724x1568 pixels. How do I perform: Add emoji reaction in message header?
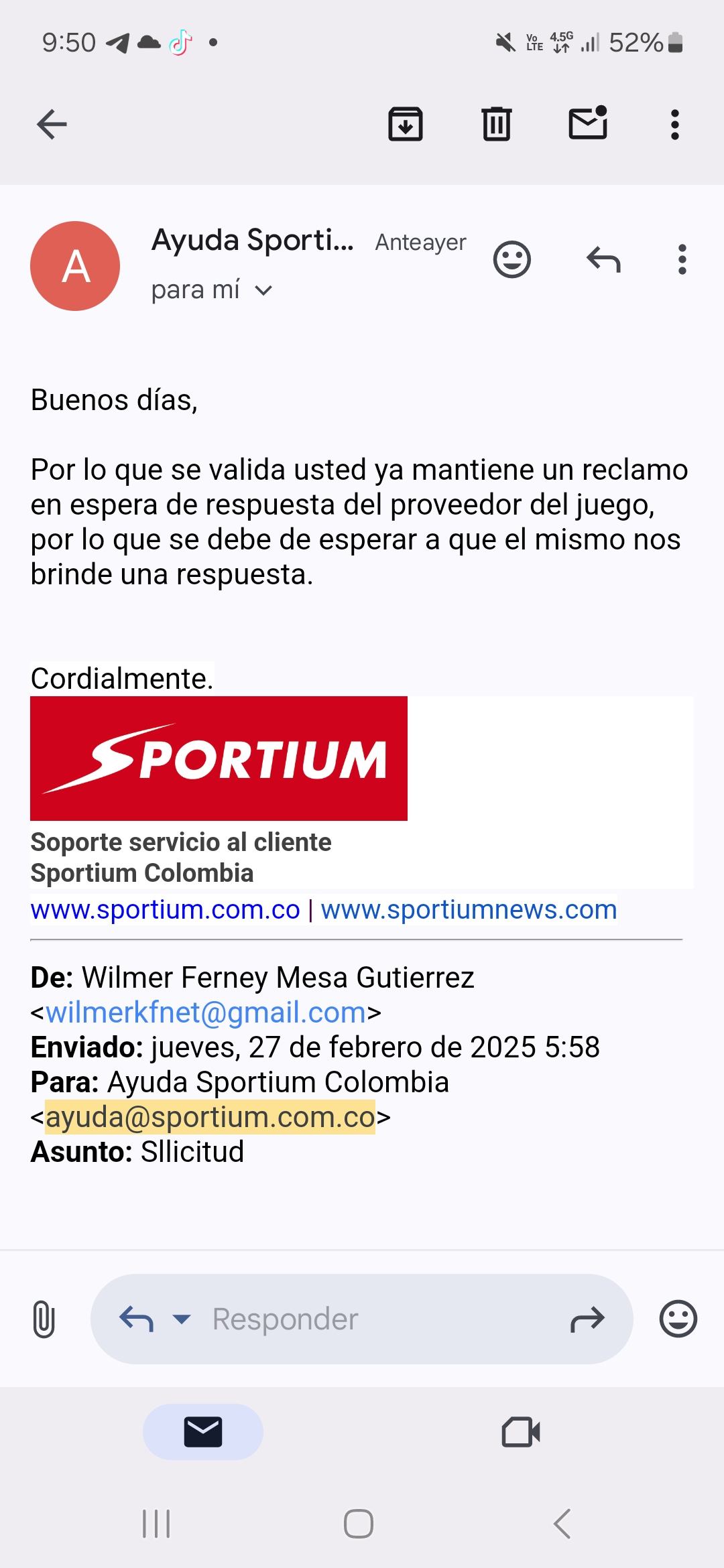(x=512, y=260)
